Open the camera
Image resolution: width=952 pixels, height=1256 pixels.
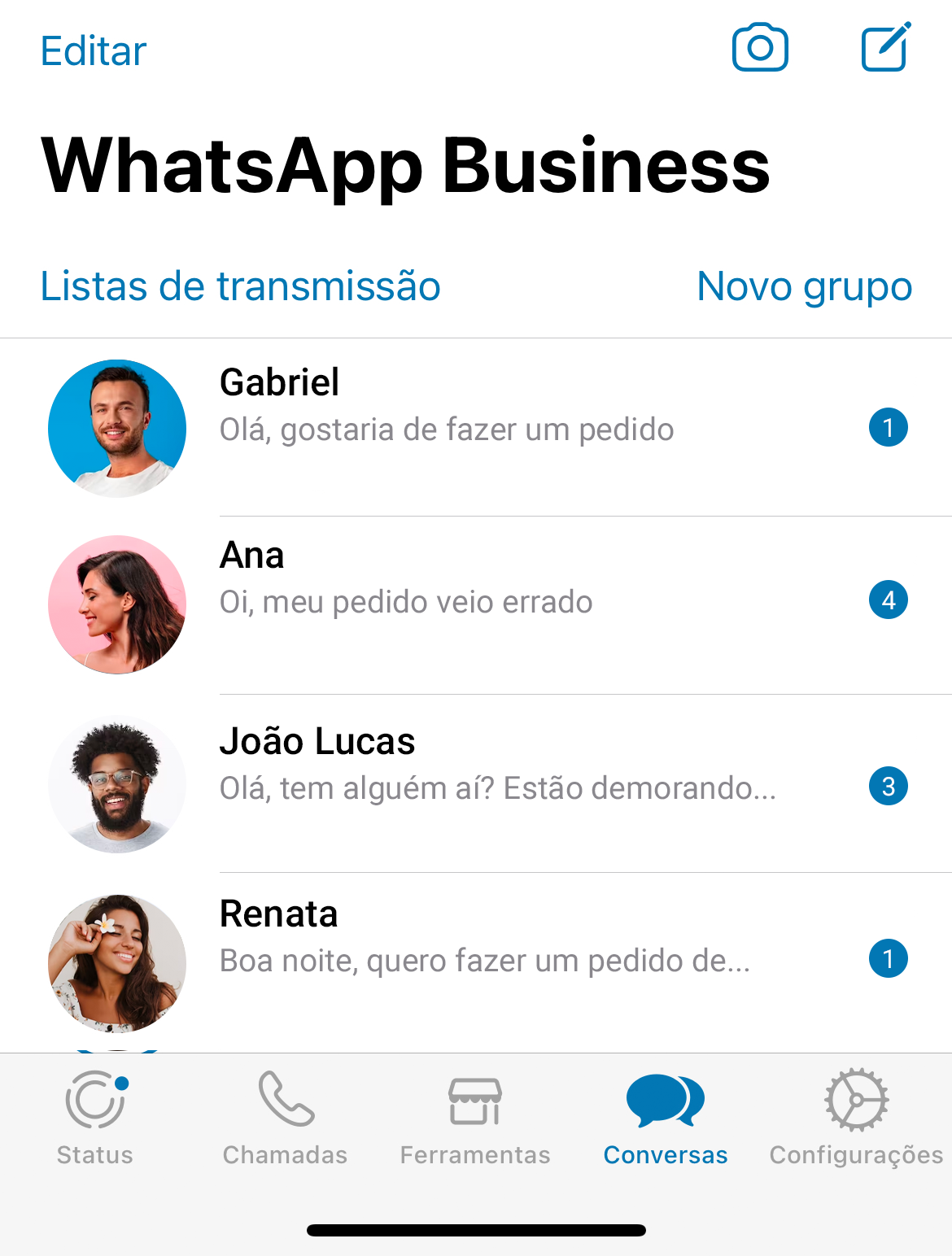coord(760,48)
